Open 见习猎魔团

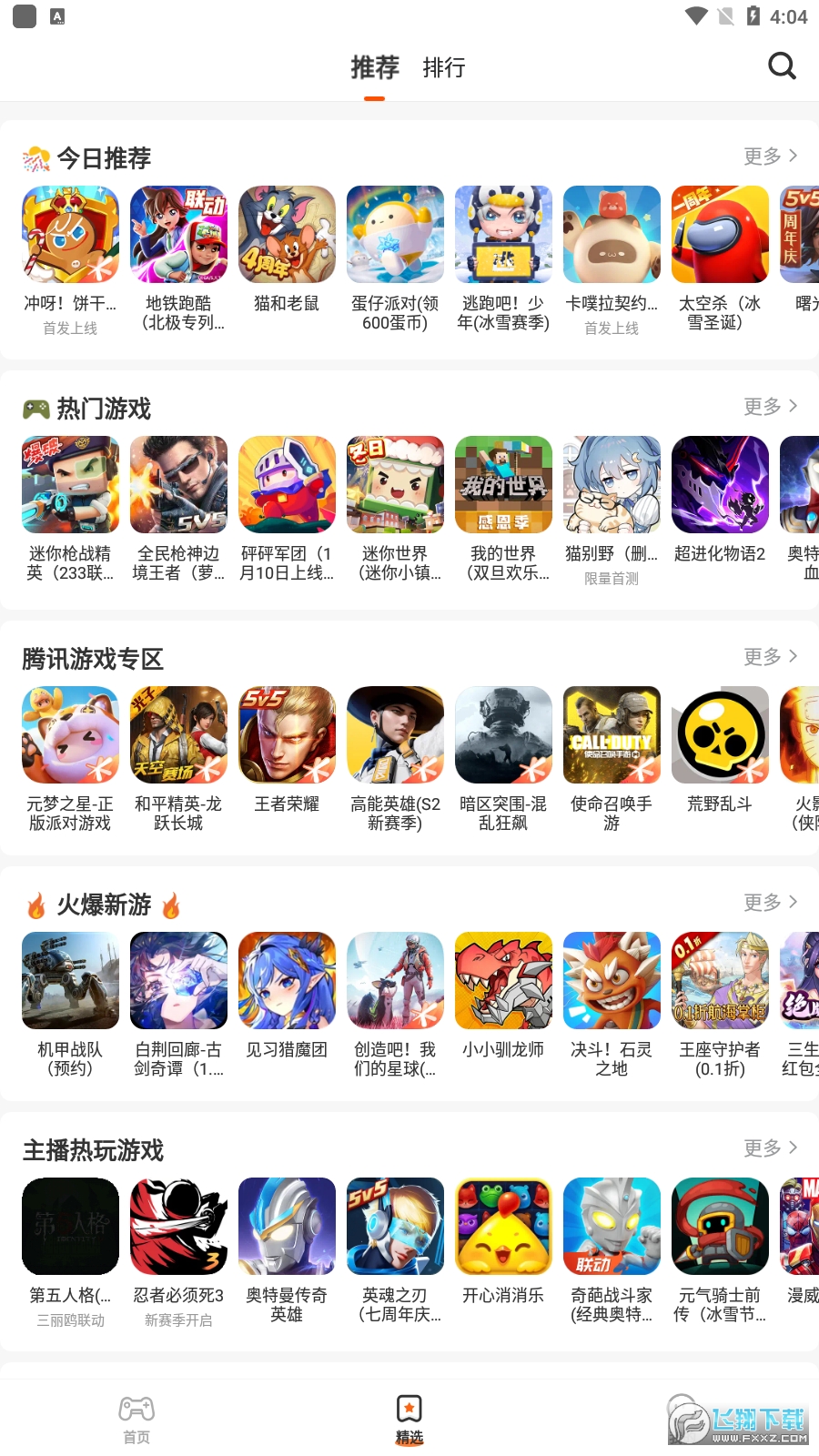287,981
